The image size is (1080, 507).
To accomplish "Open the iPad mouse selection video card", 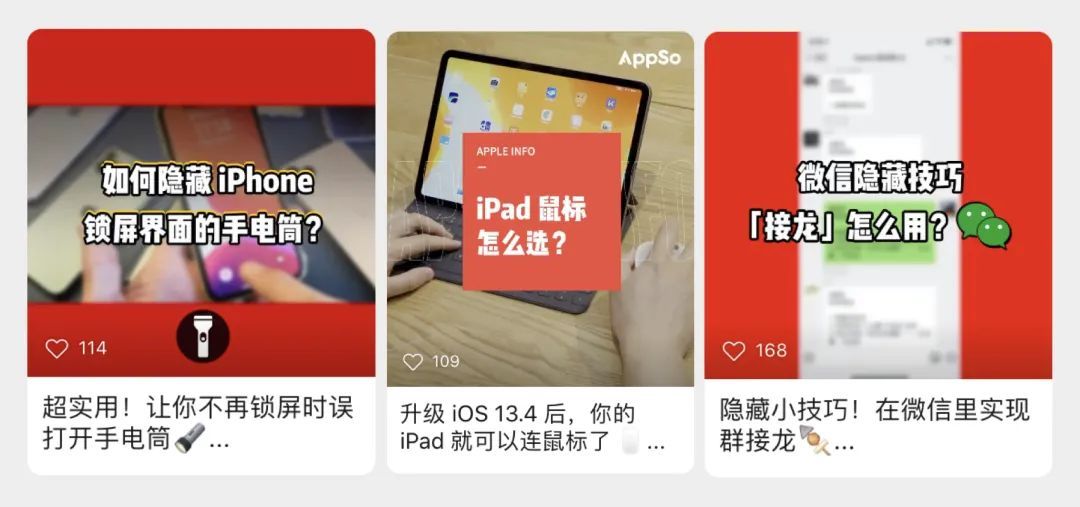I will [540, 200].
